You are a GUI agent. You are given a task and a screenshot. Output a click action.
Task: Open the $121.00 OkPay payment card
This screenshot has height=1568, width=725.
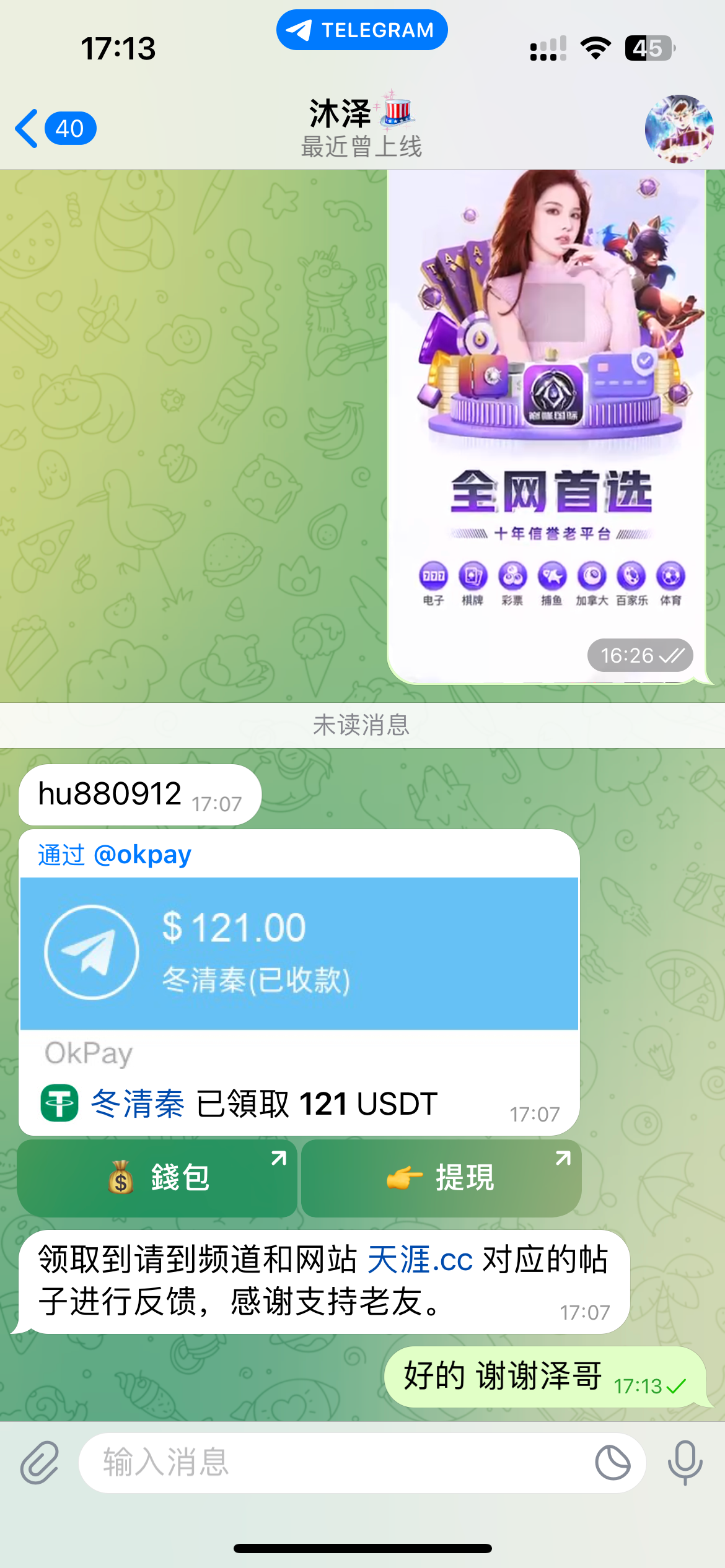click(299, 954)
